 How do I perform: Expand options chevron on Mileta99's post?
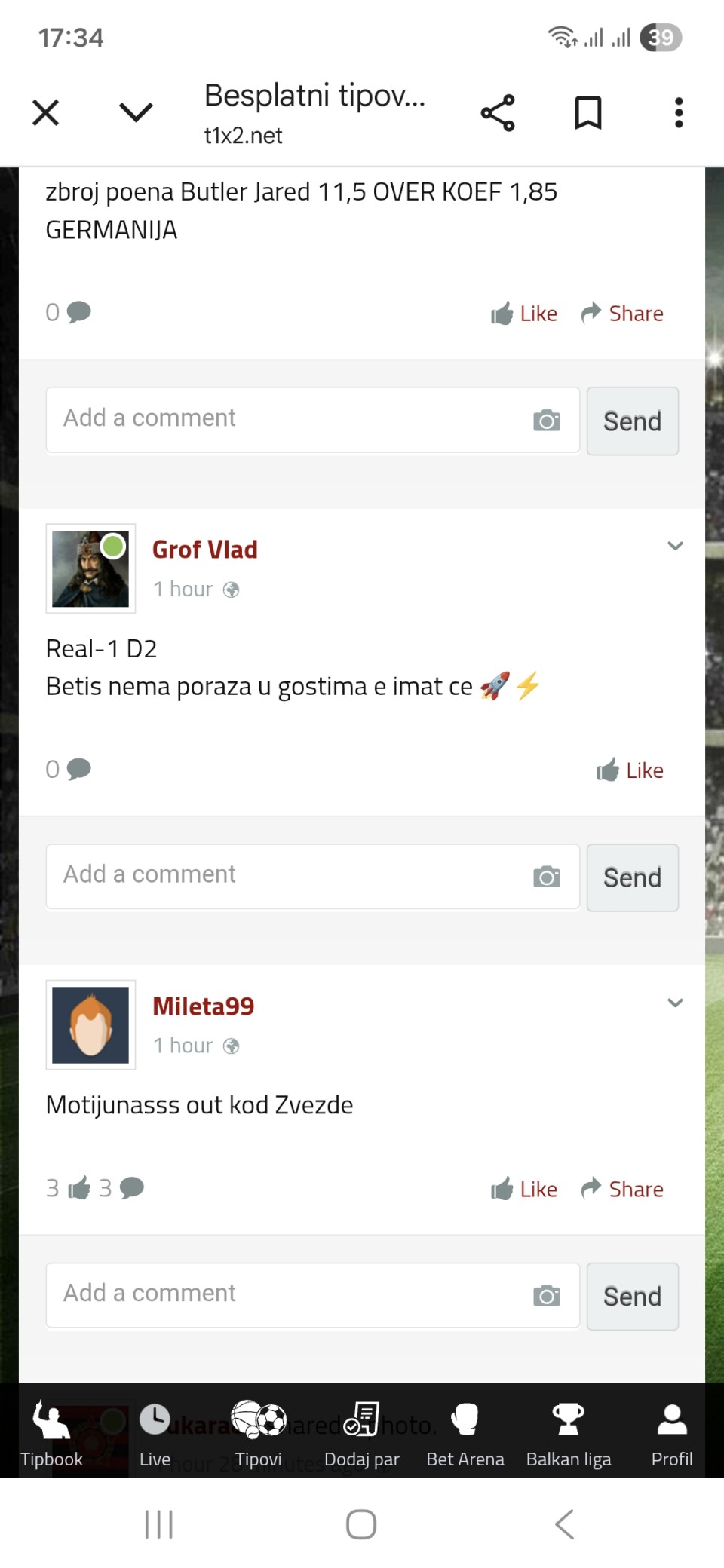[675, 1003]
